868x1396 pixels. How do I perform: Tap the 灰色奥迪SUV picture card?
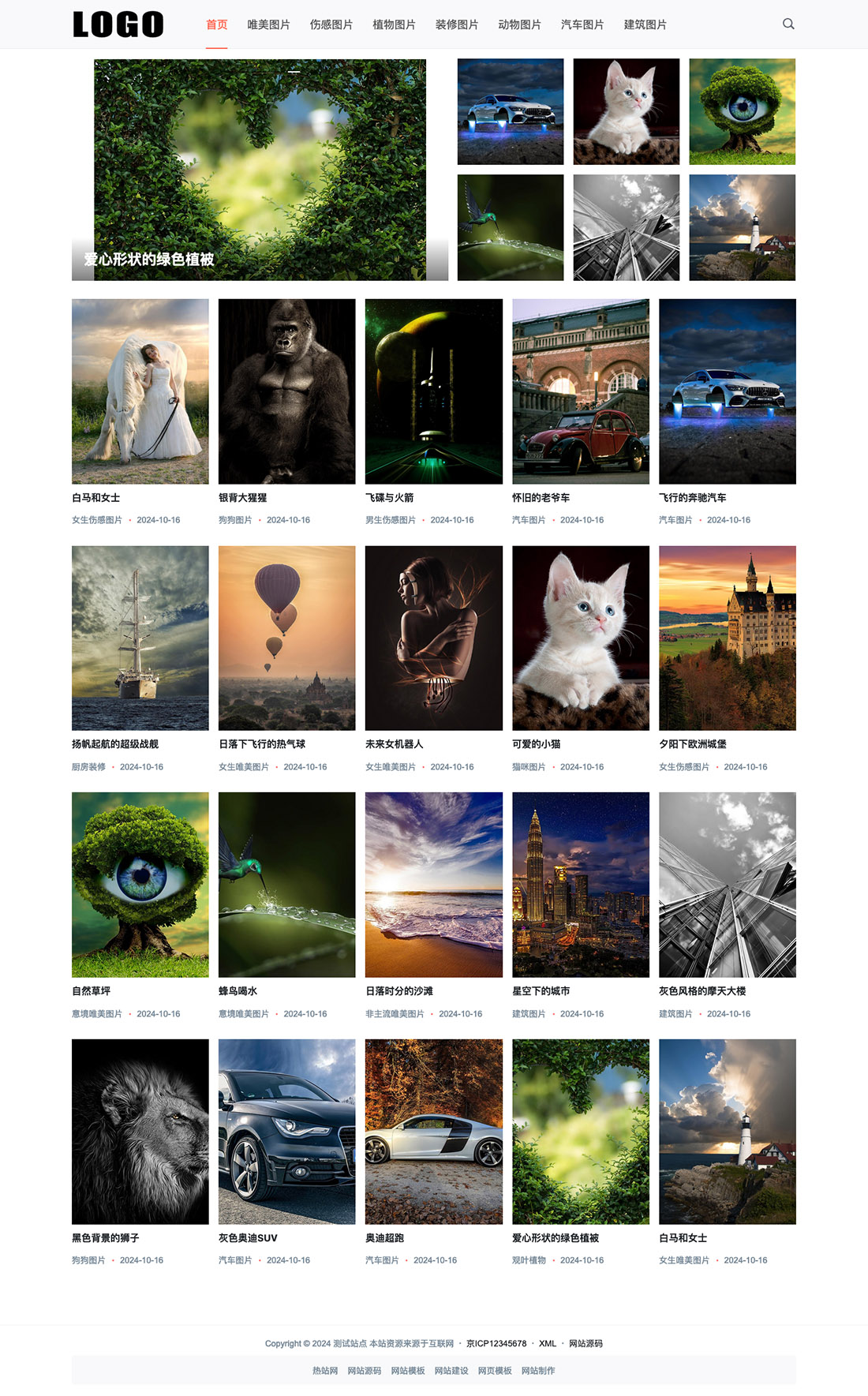click(x=286, y=1131)
